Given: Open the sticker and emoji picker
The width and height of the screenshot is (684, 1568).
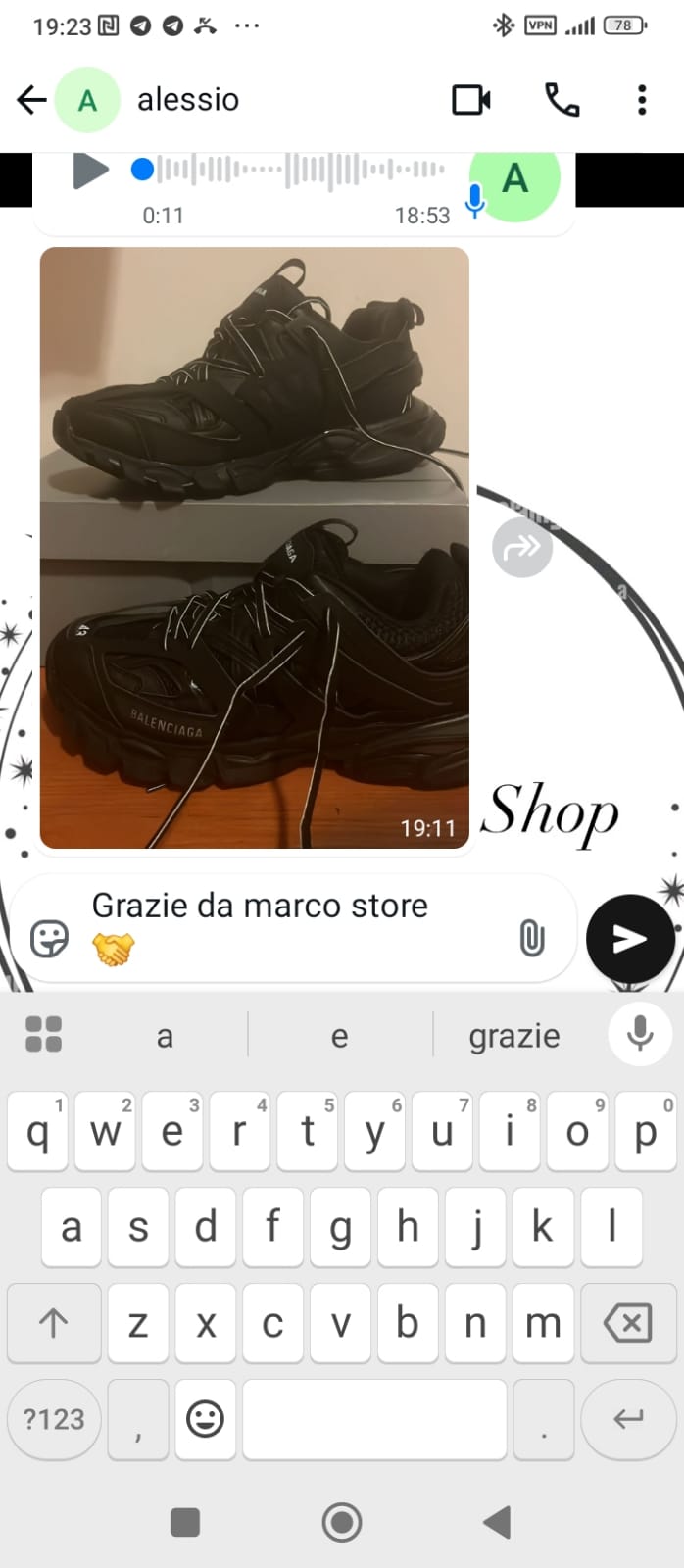Looking at the screenshot, I should (x=49, y=939).
